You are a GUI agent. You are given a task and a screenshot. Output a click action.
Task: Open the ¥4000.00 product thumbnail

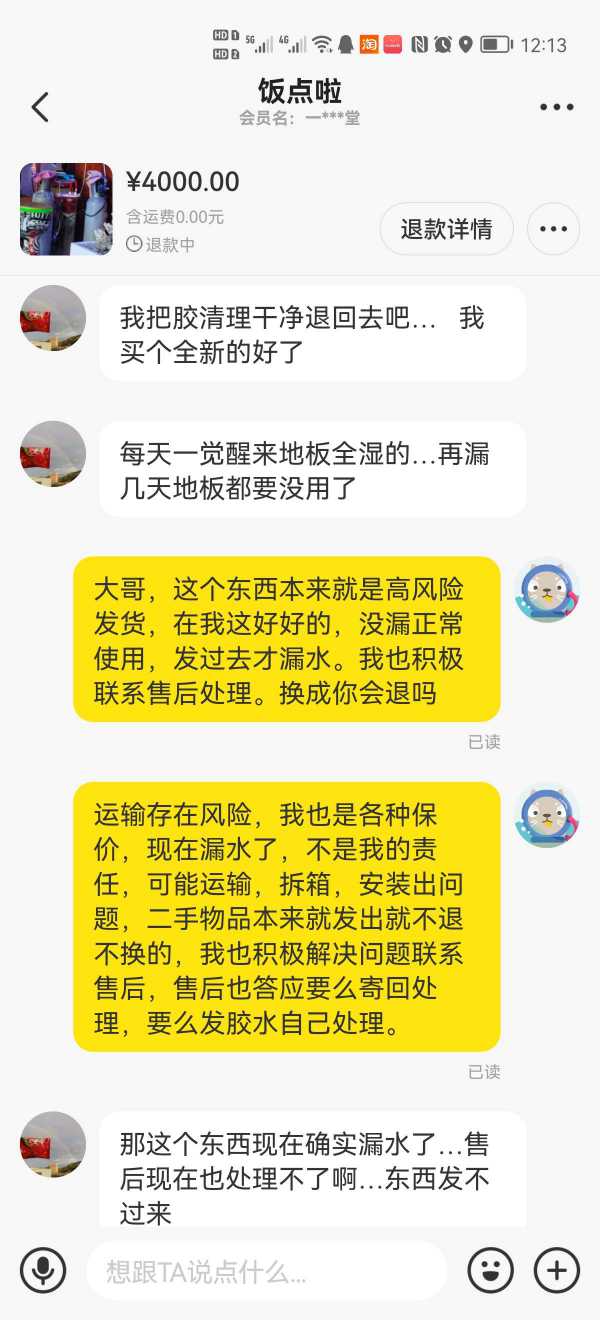pyautogui.click(x=66, y=209)
